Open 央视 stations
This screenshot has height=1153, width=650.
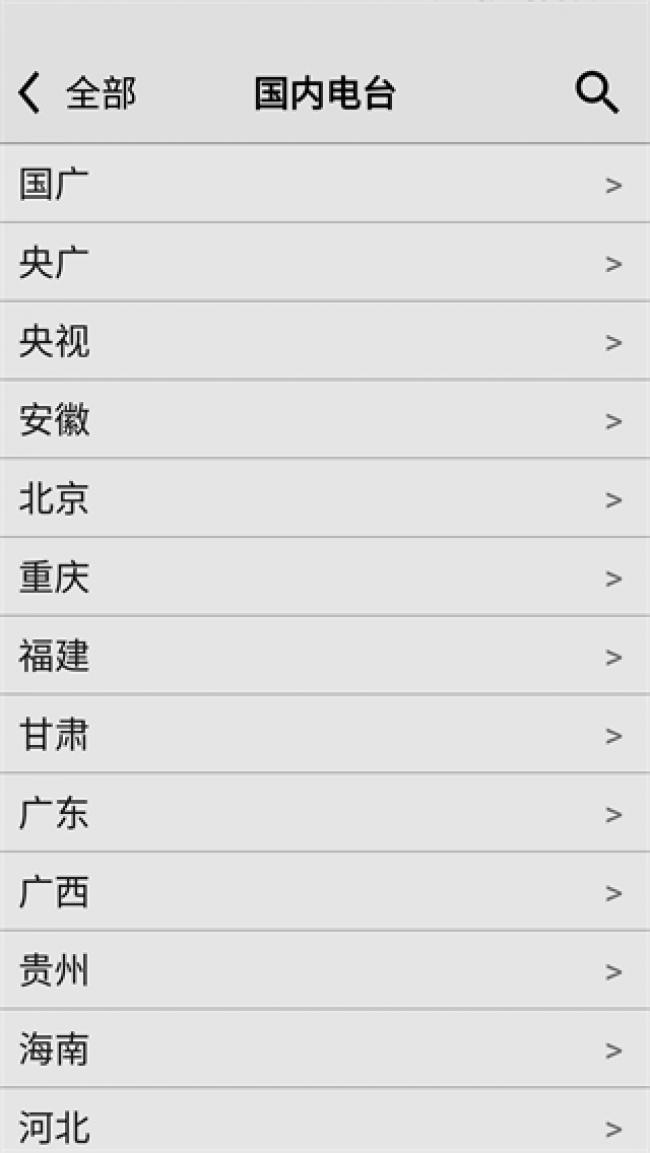point(324,342)
